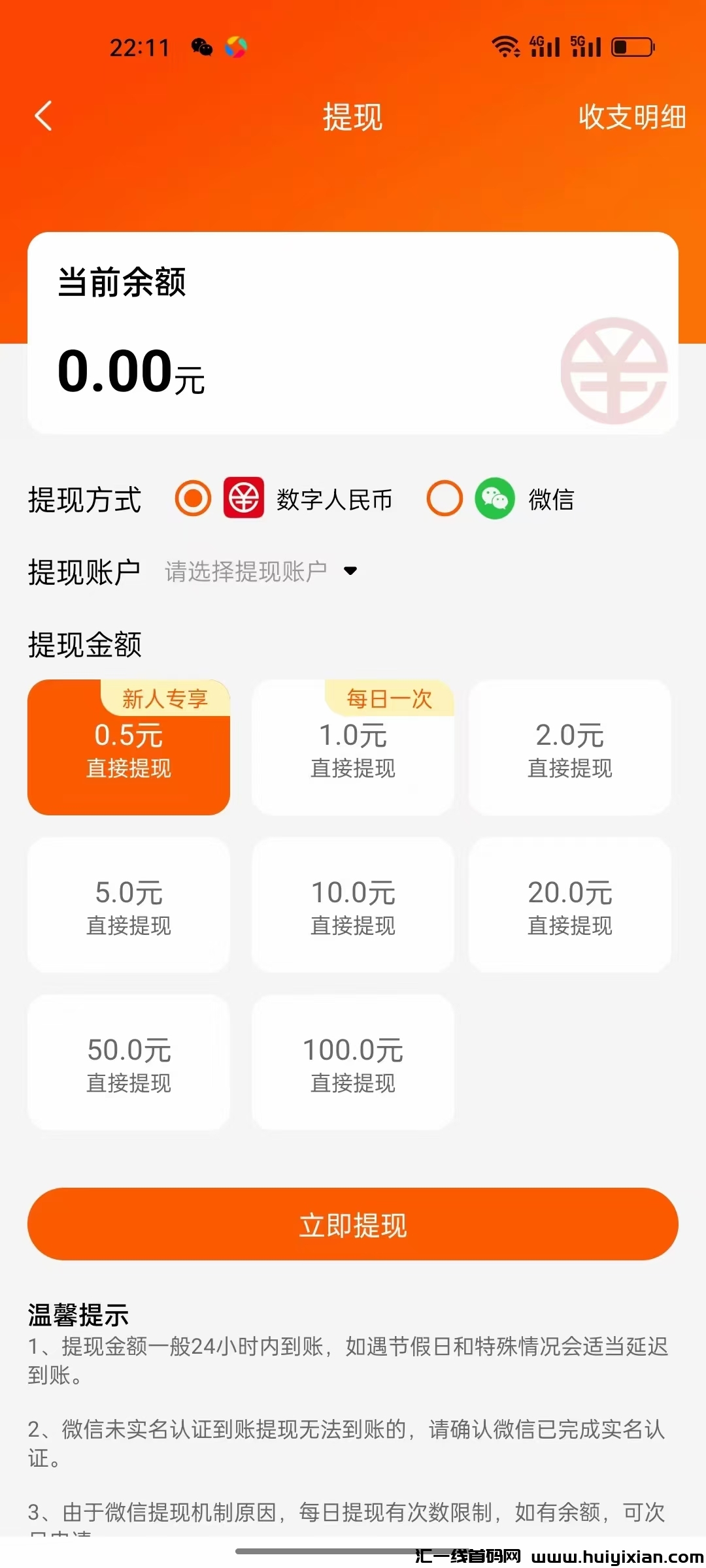Choose 微信 as withdrawal method
Image resolution: width=706 pixels, height=1568 pixels.
coord(445,498)
